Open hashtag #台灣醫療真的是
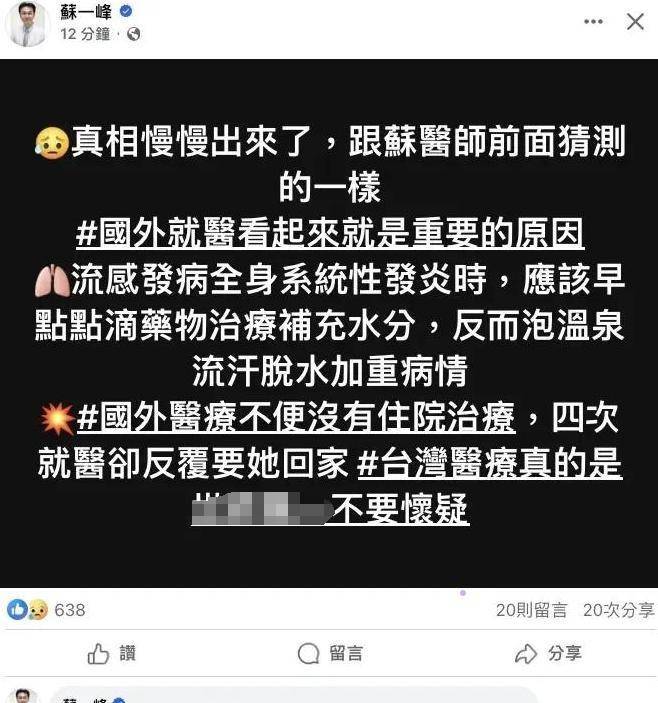This screenshot has height=703, width=658. [x=489, y=465]
